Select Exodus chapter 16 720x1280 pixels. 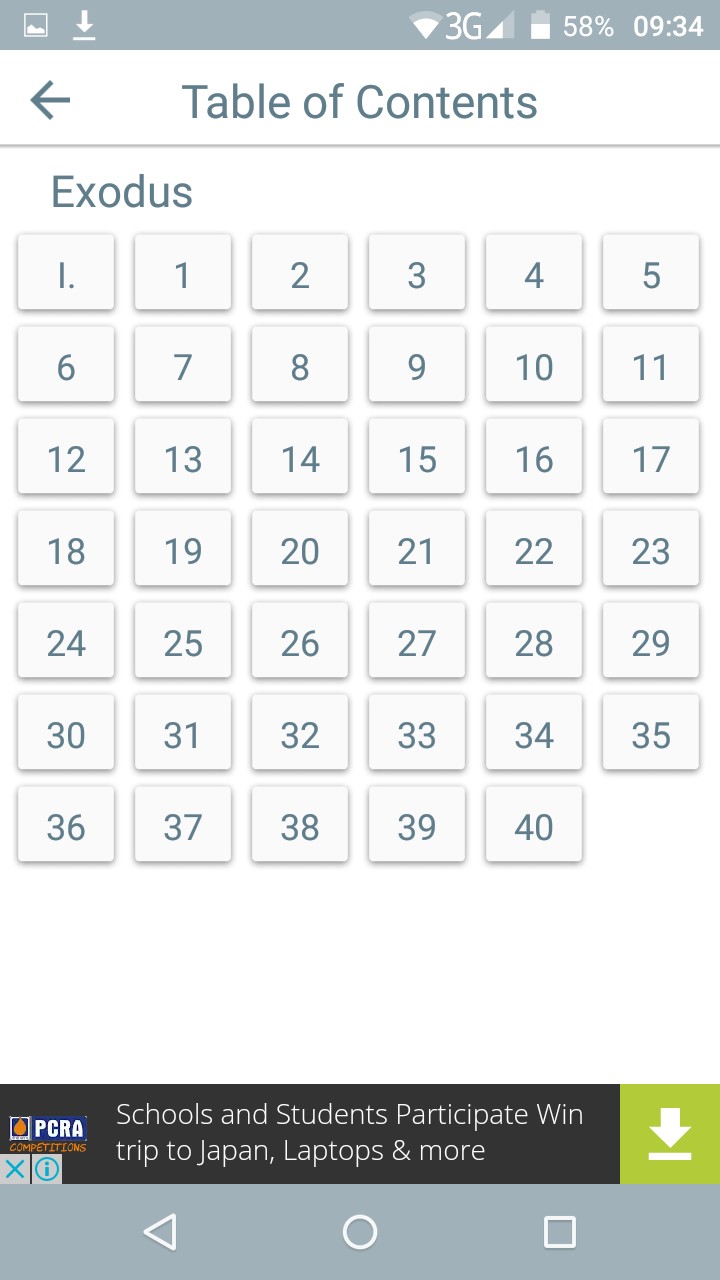534,457
